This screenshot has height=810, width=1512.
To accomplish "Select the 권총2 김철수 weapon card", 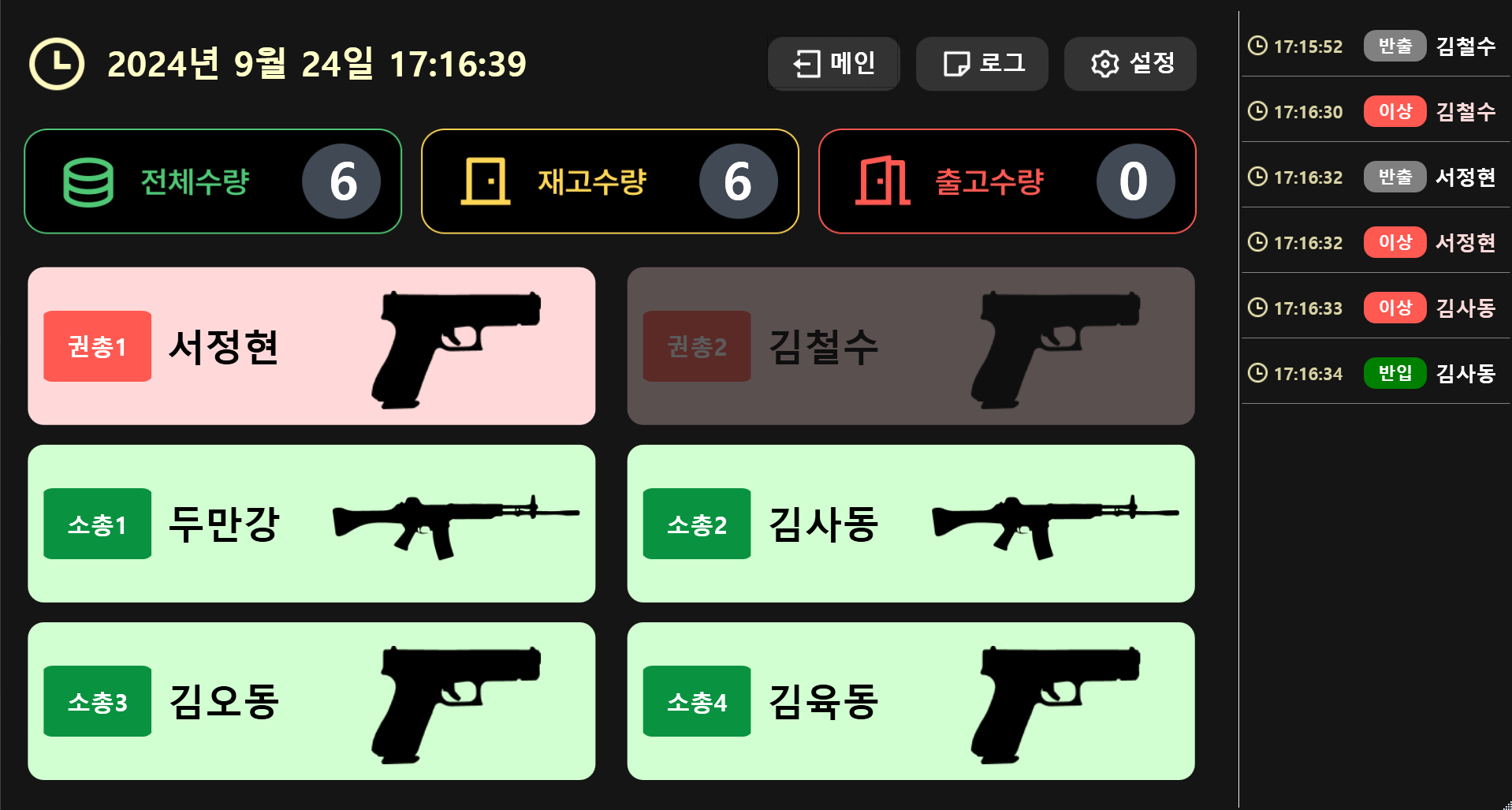I will (911, 346).
